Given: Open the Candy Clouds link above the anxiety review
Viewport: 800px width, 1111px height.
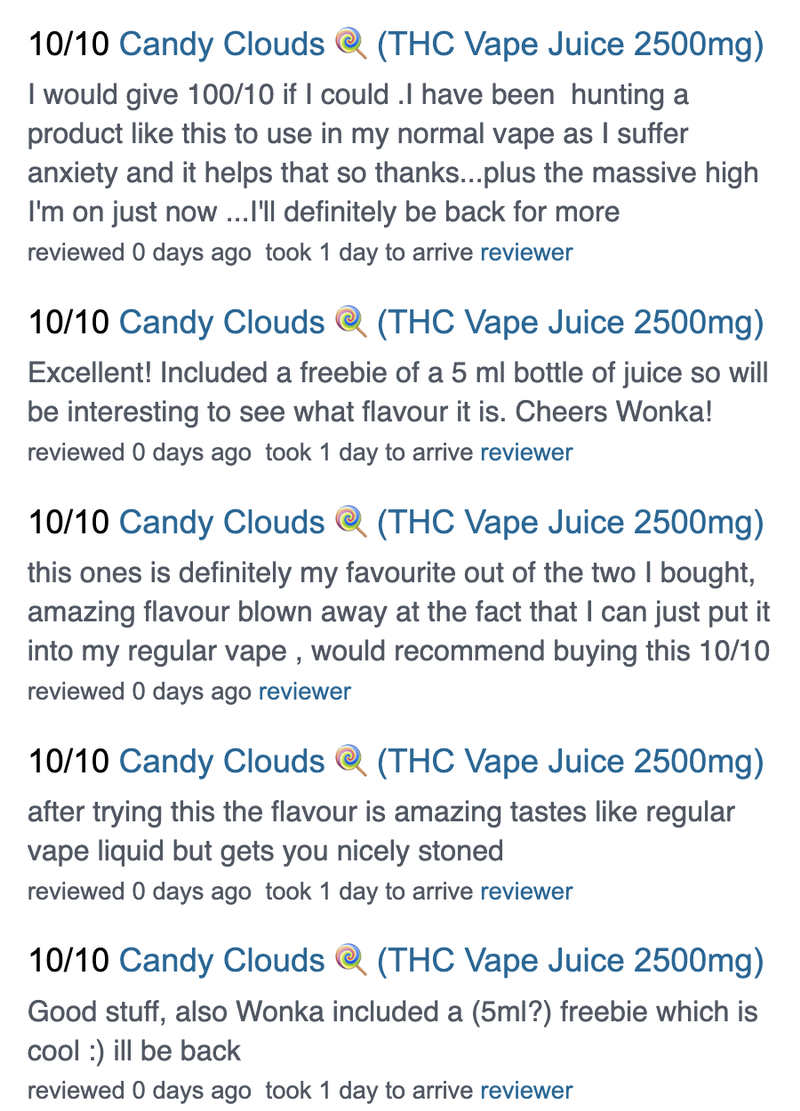Looking at the screenshot, I should (x=440, y=44).
